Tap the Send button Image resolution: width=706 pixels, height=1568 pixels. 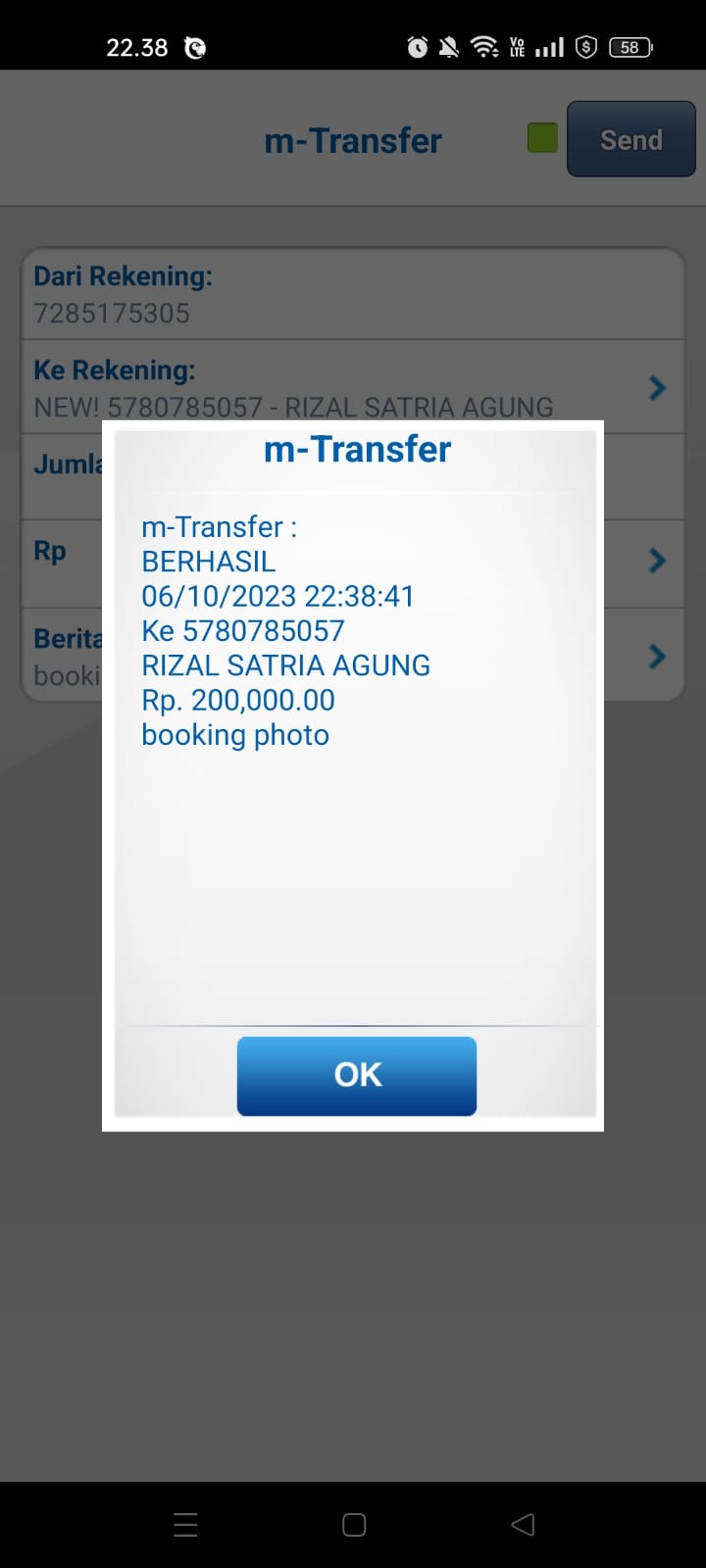[630, 140]
